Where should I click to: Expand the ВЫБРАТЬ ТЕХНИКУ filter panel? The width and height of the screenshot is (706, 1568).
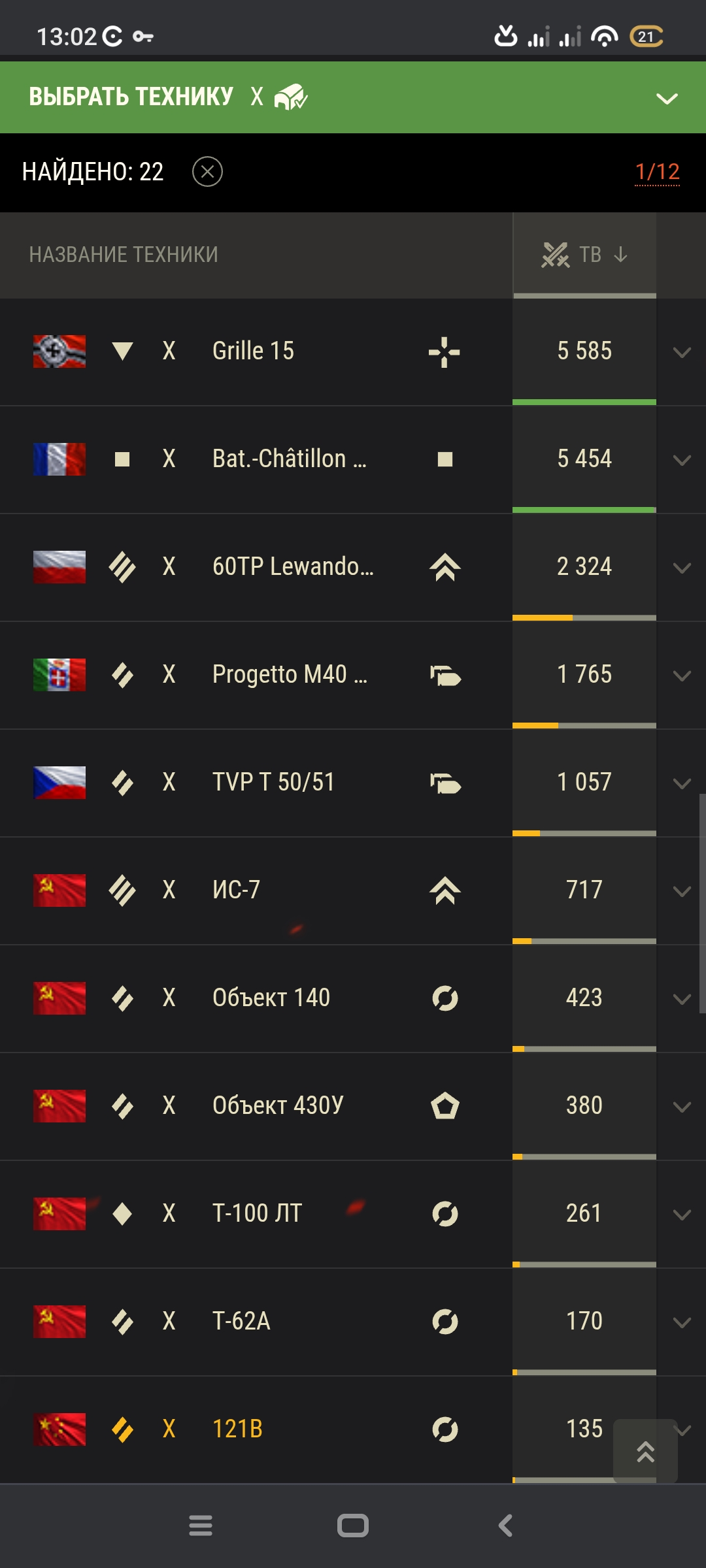coord(667,99)
